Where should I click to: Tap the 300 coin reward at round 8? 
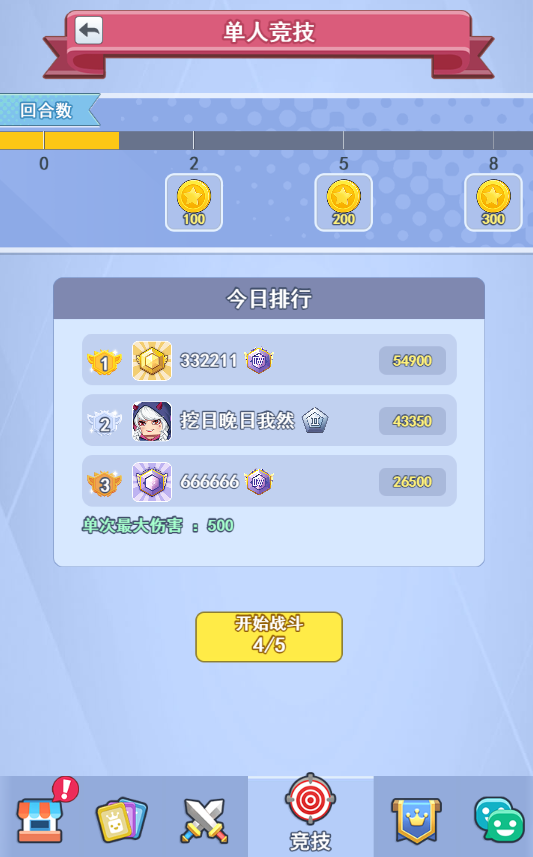coord(493,203)
